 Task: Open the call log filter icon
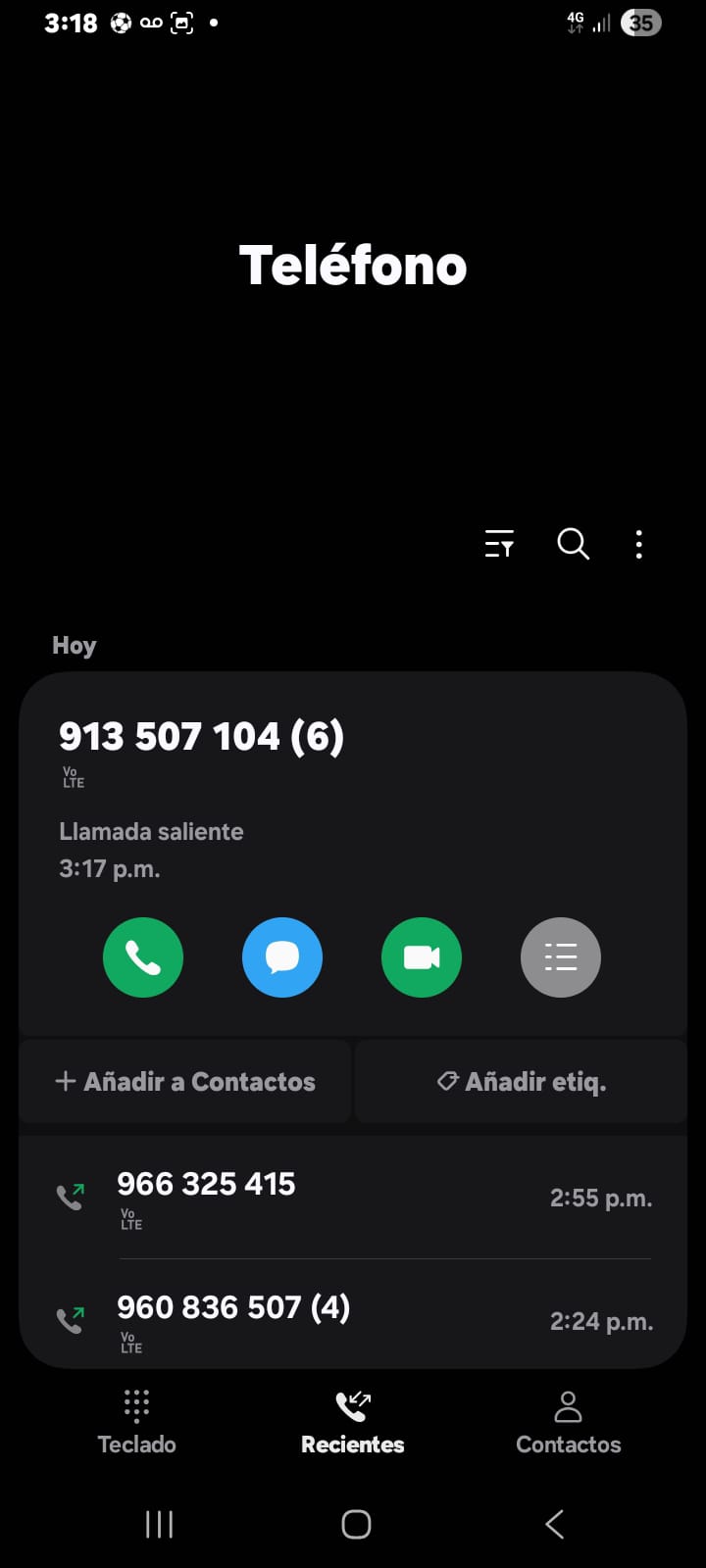click(x=499, y=544)
